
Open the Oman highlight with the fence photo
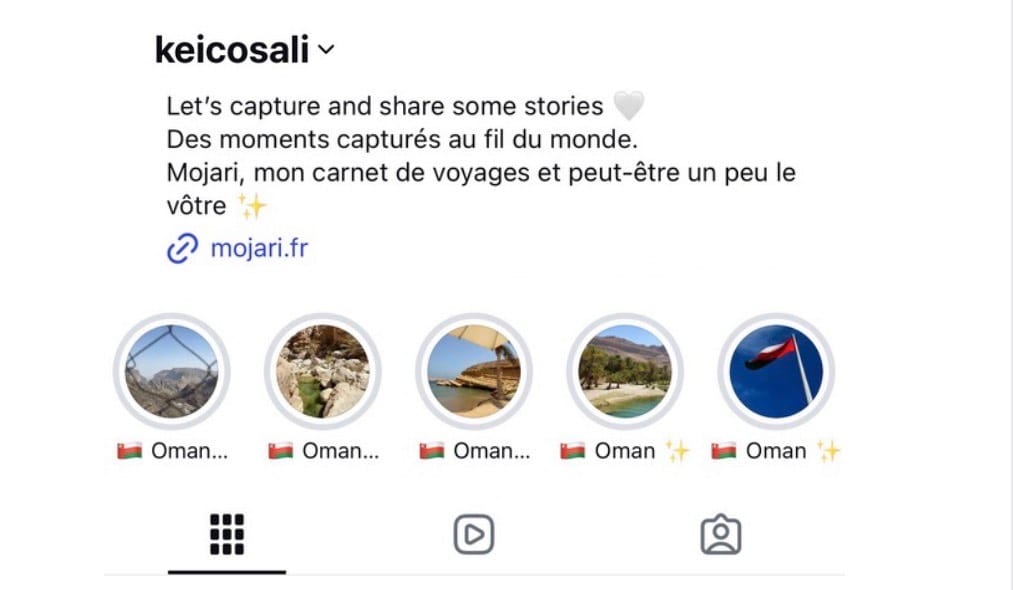coord(171,371)
